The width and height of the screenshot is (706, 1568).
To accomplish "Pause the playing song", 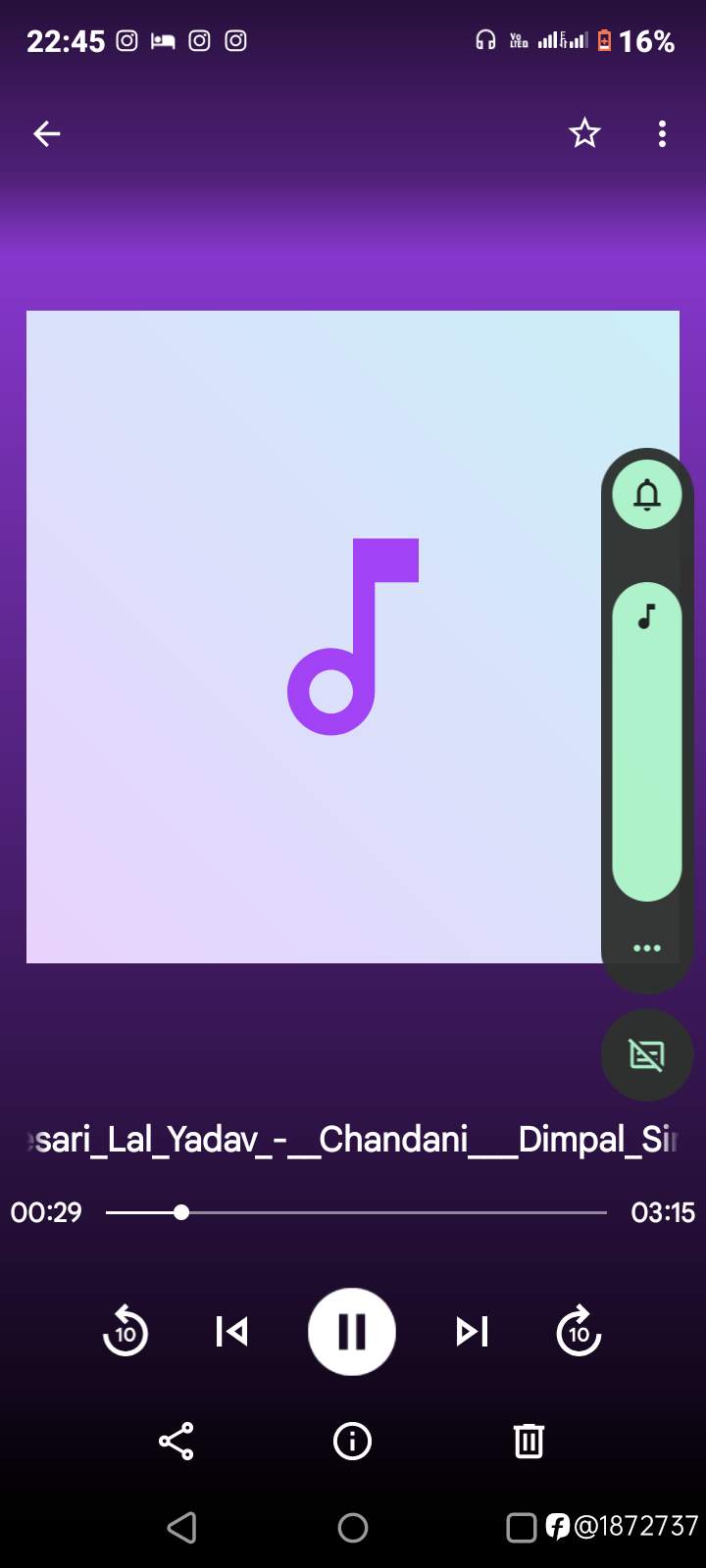I will point(352,1332).
